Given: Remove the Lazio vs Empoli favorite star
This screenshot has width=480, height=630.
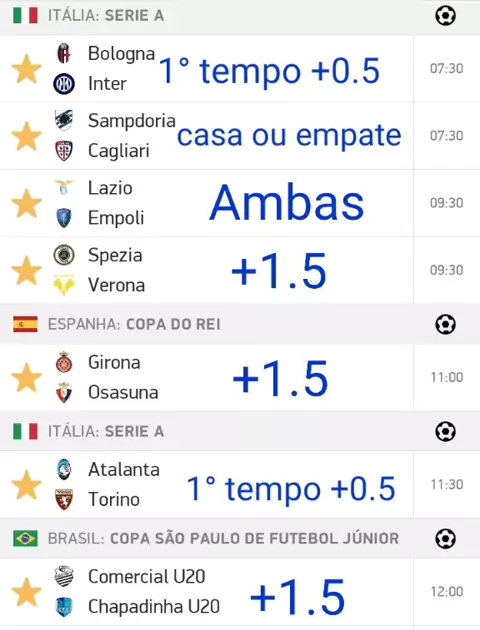Looking at the screenshot, I should (27, 203).
